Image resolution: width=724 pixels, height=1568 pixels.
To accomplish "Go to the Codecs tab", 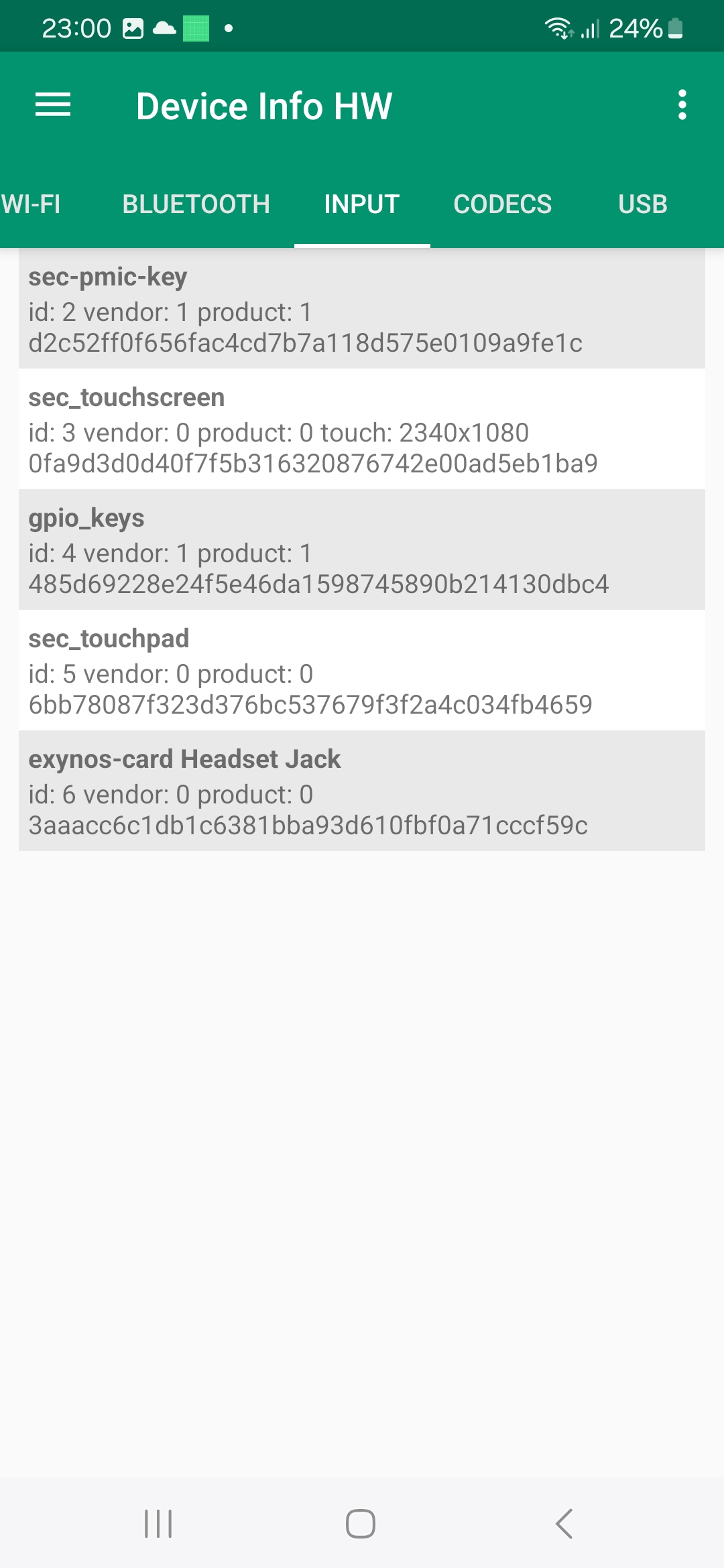I will point(502,204).
